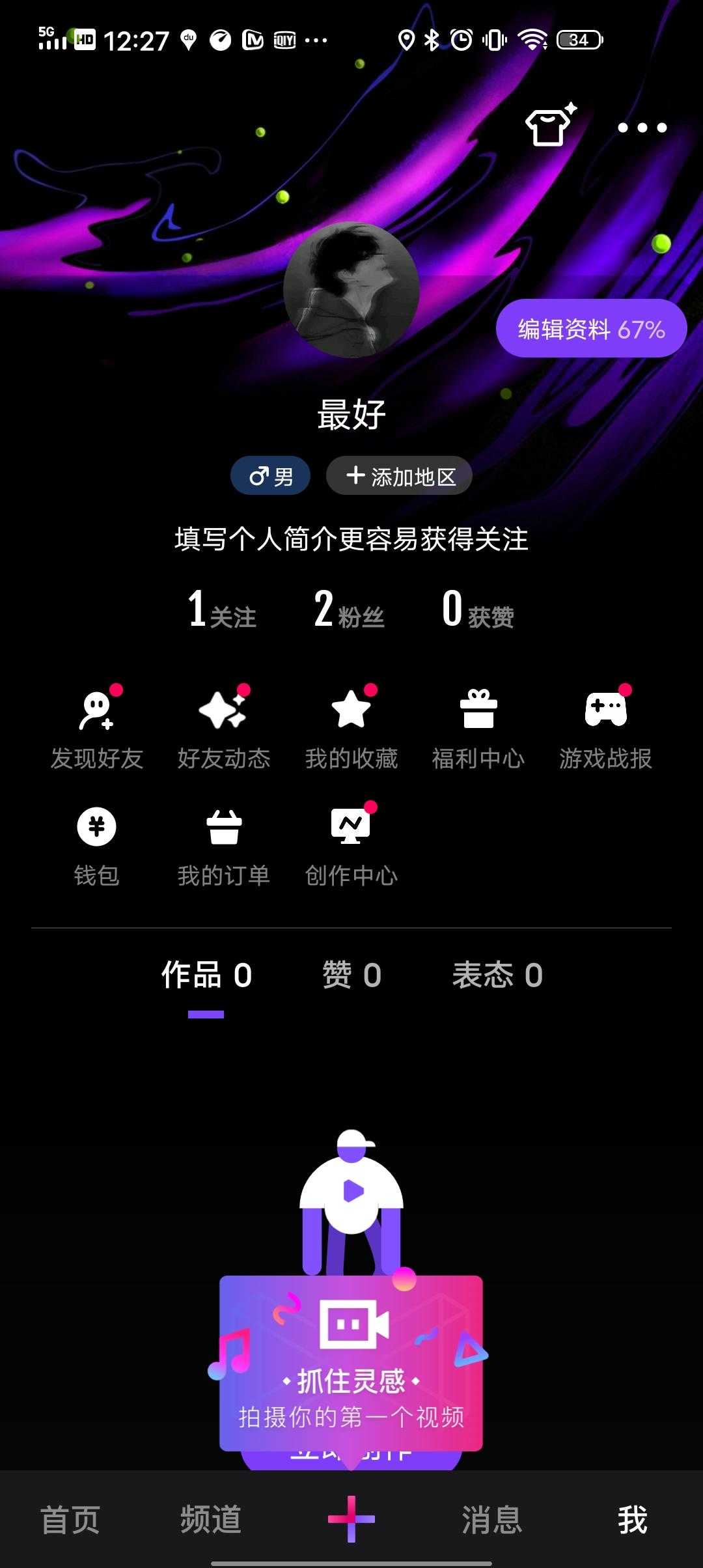Tap the 添加地区 chip
703x1568 pixels.
399,476
